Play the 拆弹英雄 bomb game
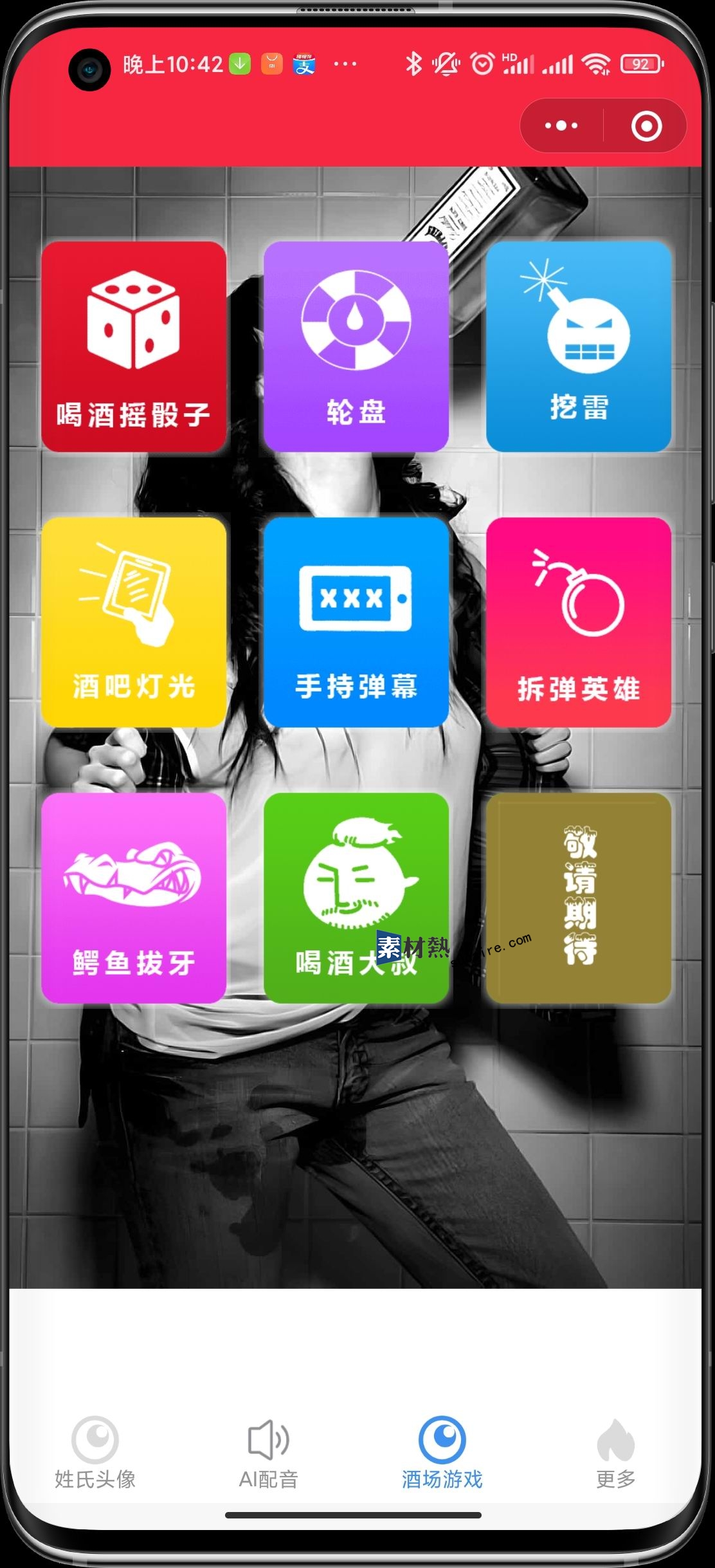The height and width of the screenshot is (1568, 715). coord(578,622)
